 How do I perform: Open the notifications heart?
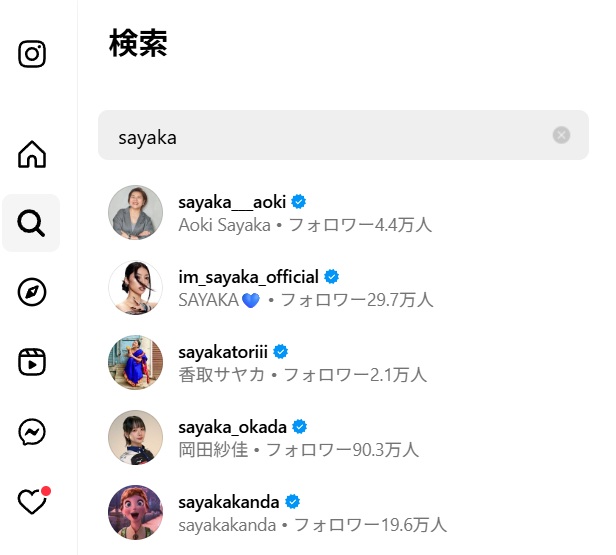click(32, 501)
